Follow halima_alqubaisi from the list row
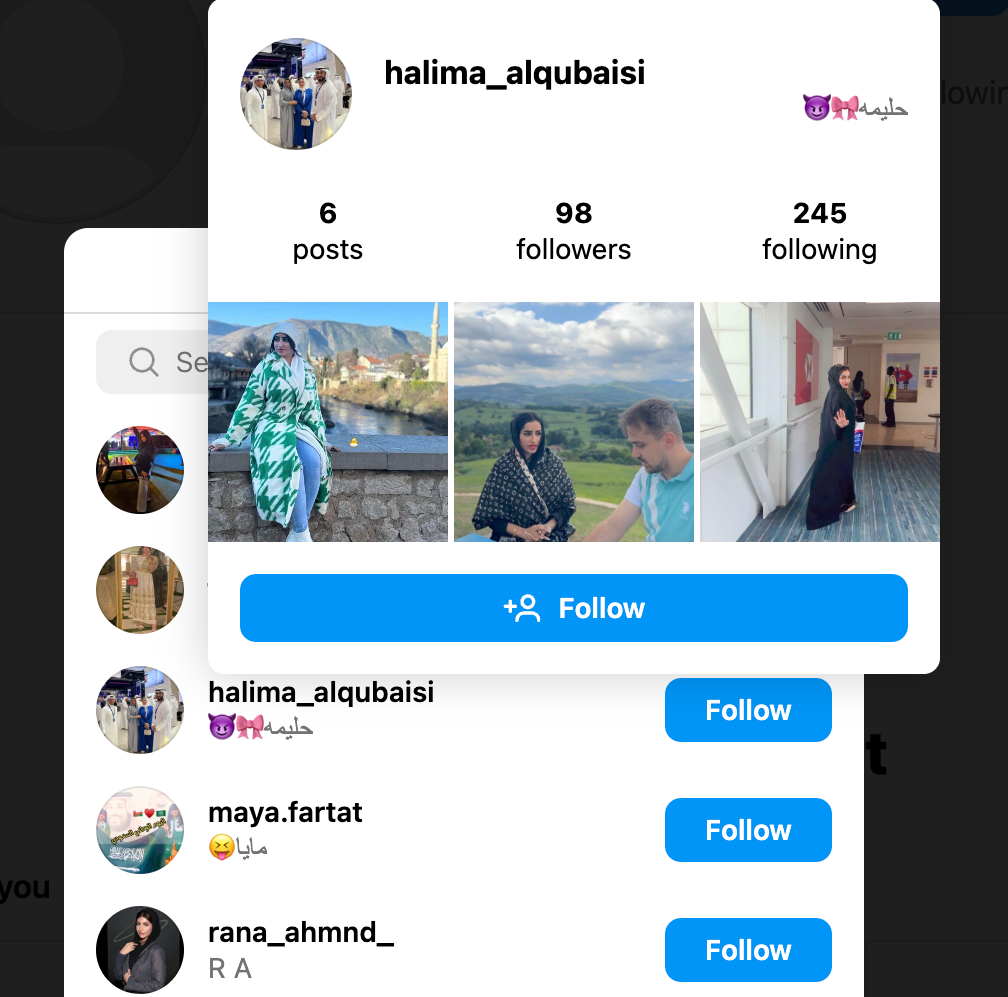Viewport: 1008px width, 997px height. pyautogui.click(x=747, y=710)
